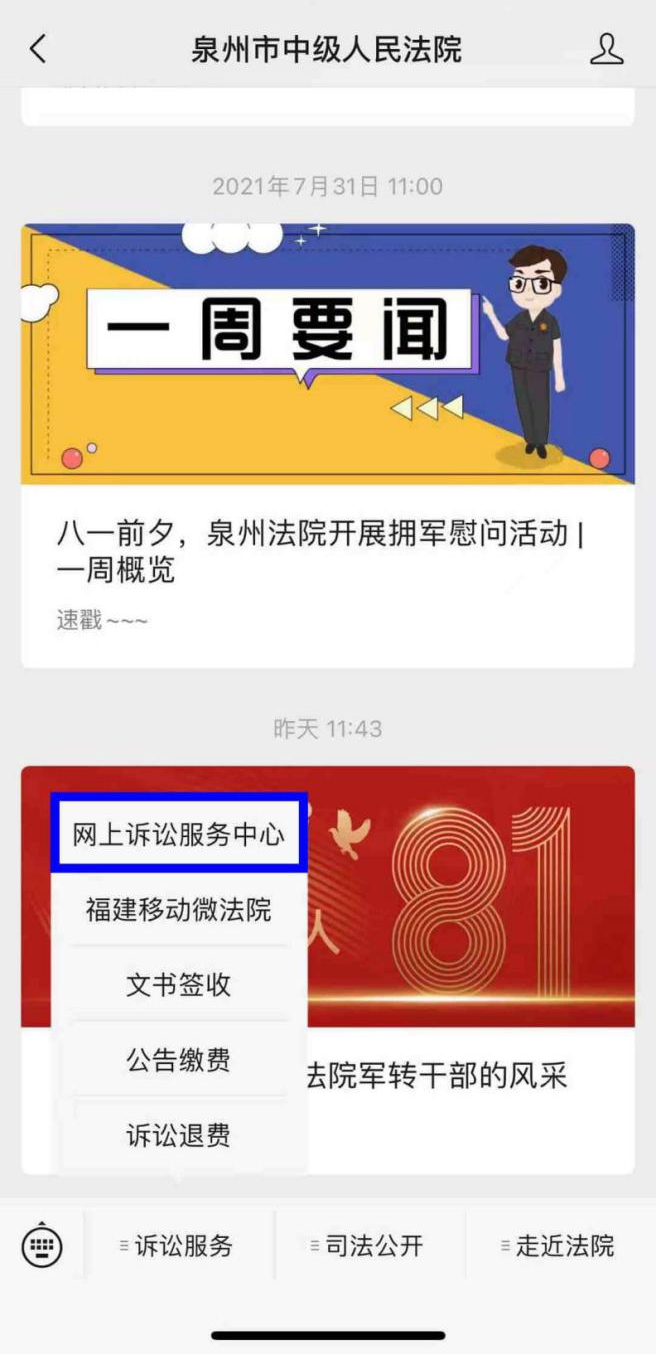Open the 诉讼退费 menu item
The image size is (656, 1354).
pyautogui.click(x=179, y=1135)
